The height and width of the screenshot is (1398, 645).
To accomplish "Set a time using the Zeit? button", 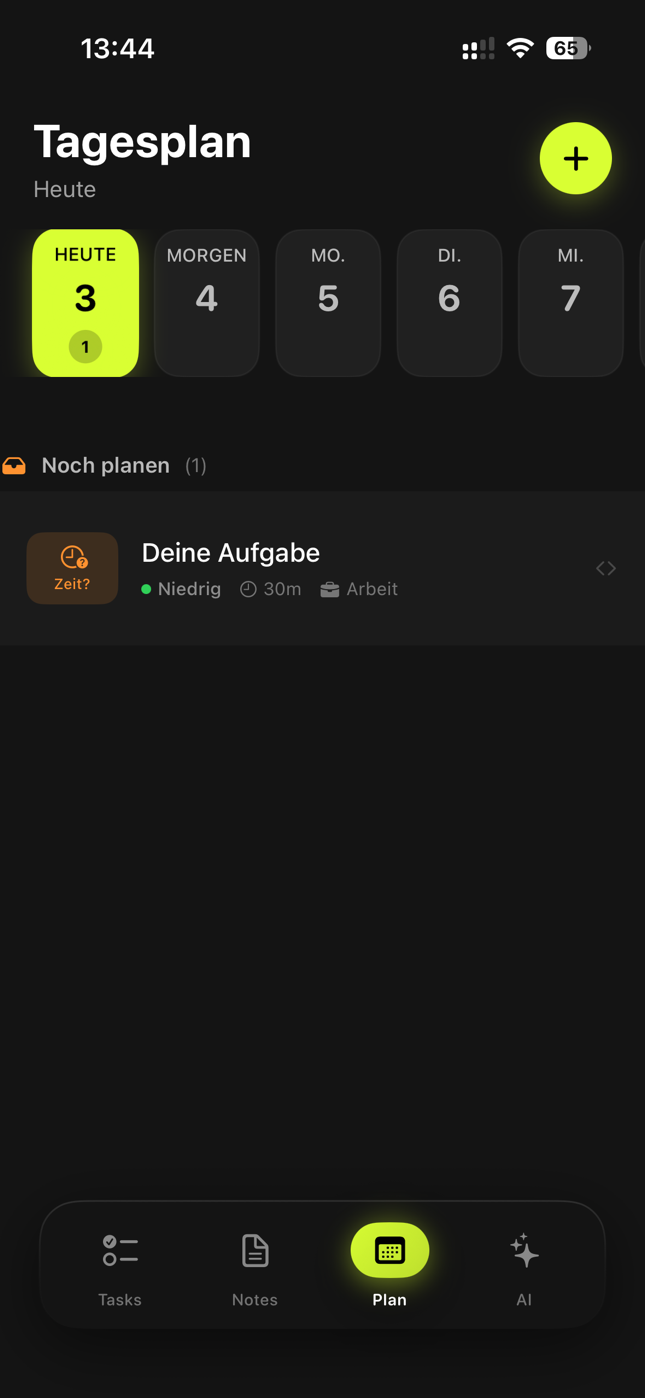I will click(x=72, y=568).
